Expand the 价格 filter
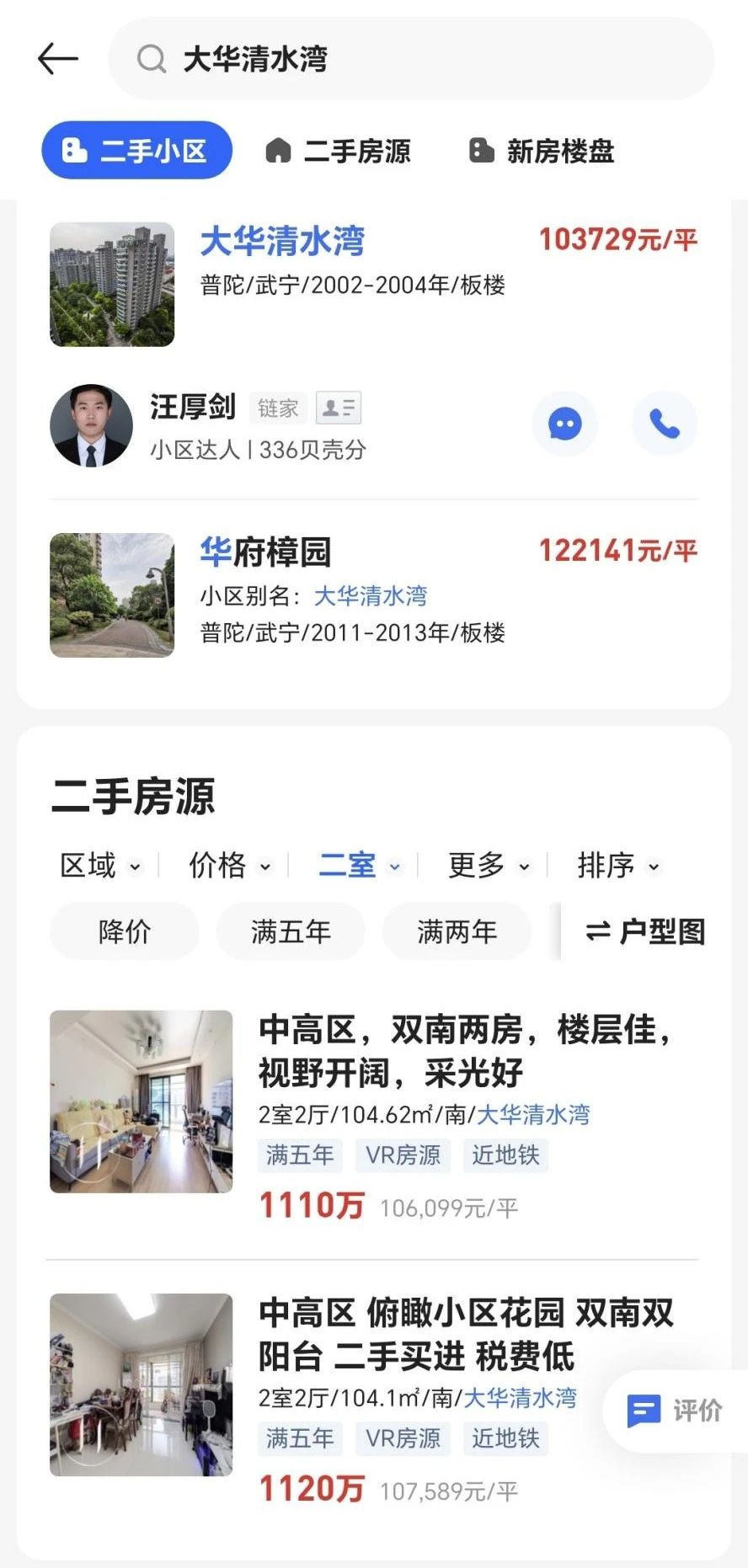This screenshot has width=748, height=1568. click(x=230, y=865)
